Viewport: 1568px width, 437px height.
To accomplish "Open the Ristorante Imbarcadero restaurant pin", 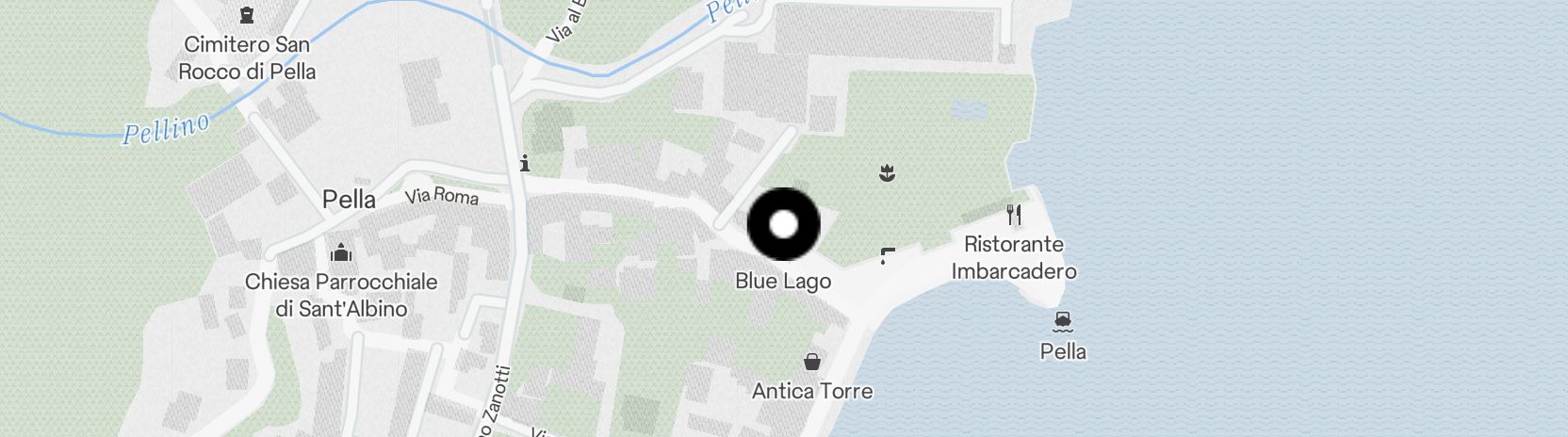I will click(1014, 215).
